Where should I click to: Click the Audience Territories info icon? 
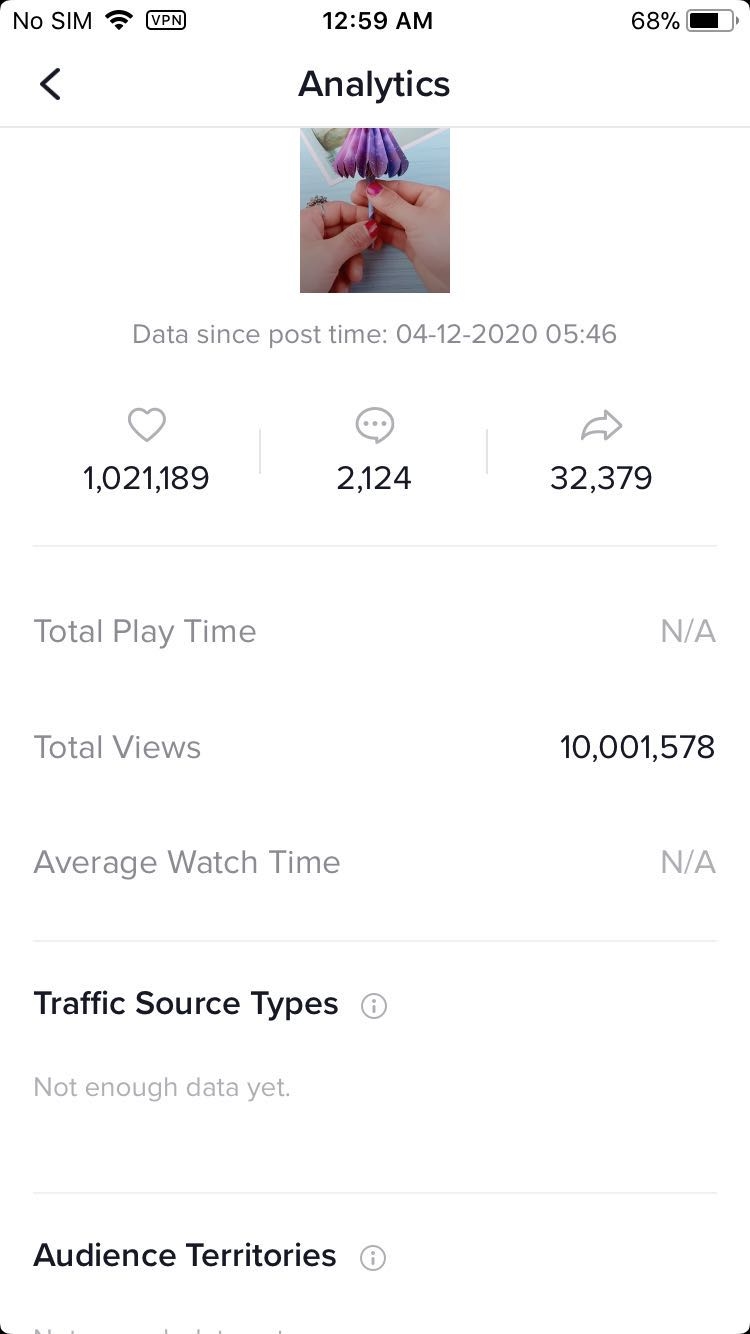click(x=371, y=1257)
